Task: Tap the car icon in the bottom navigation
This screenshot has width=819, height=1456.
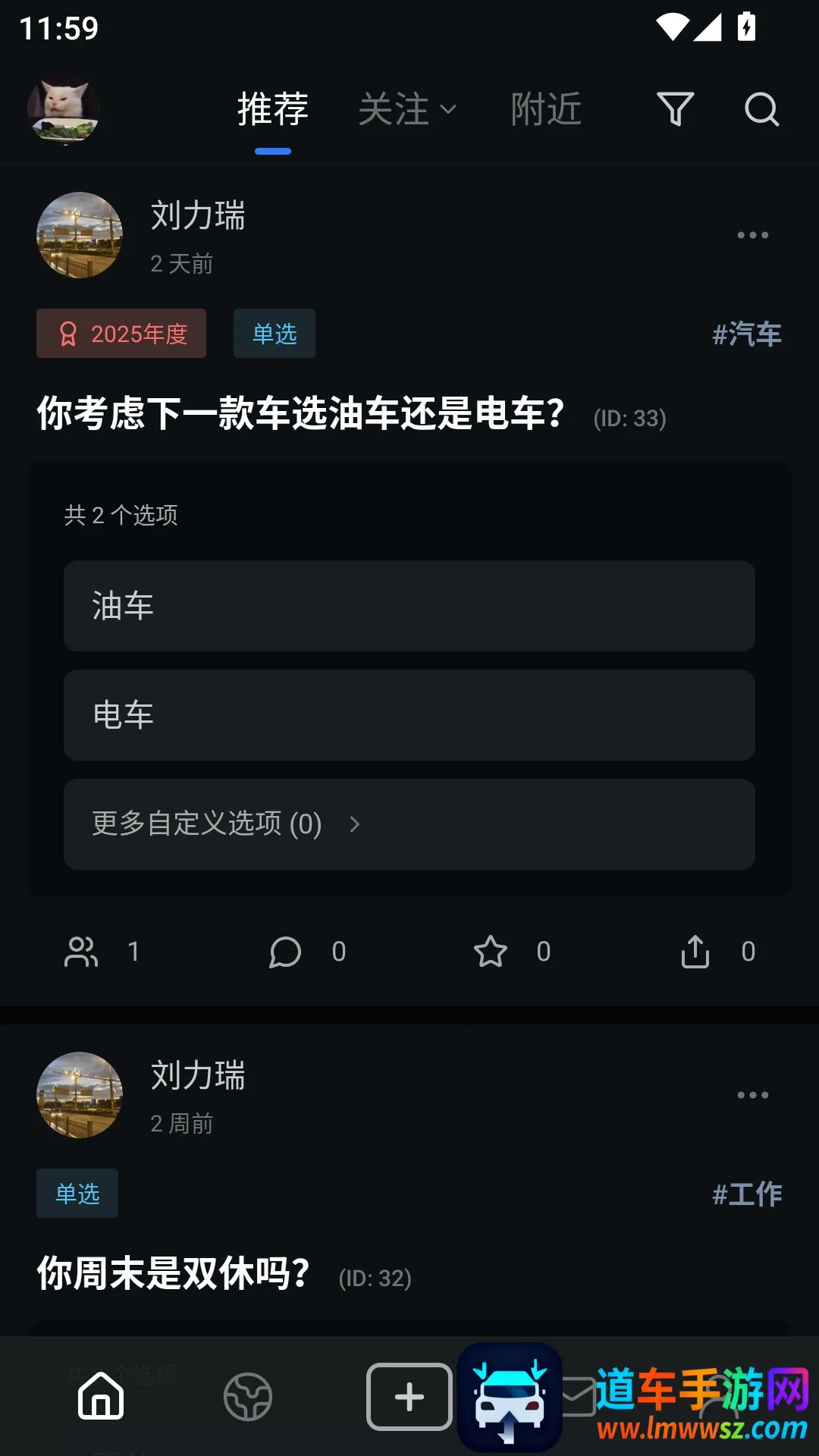Action: coord(510,1398)
